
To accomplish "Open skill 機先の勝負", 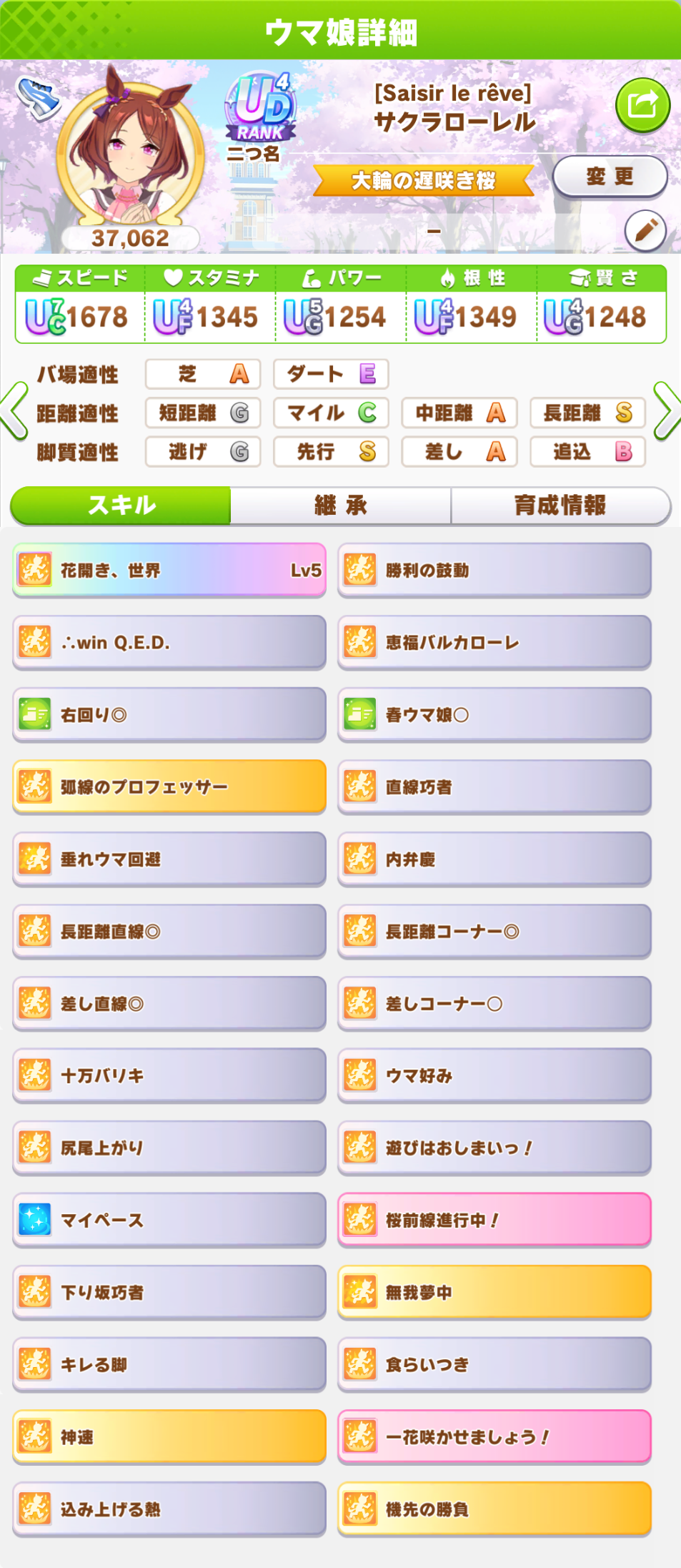I will point(494,1509).
